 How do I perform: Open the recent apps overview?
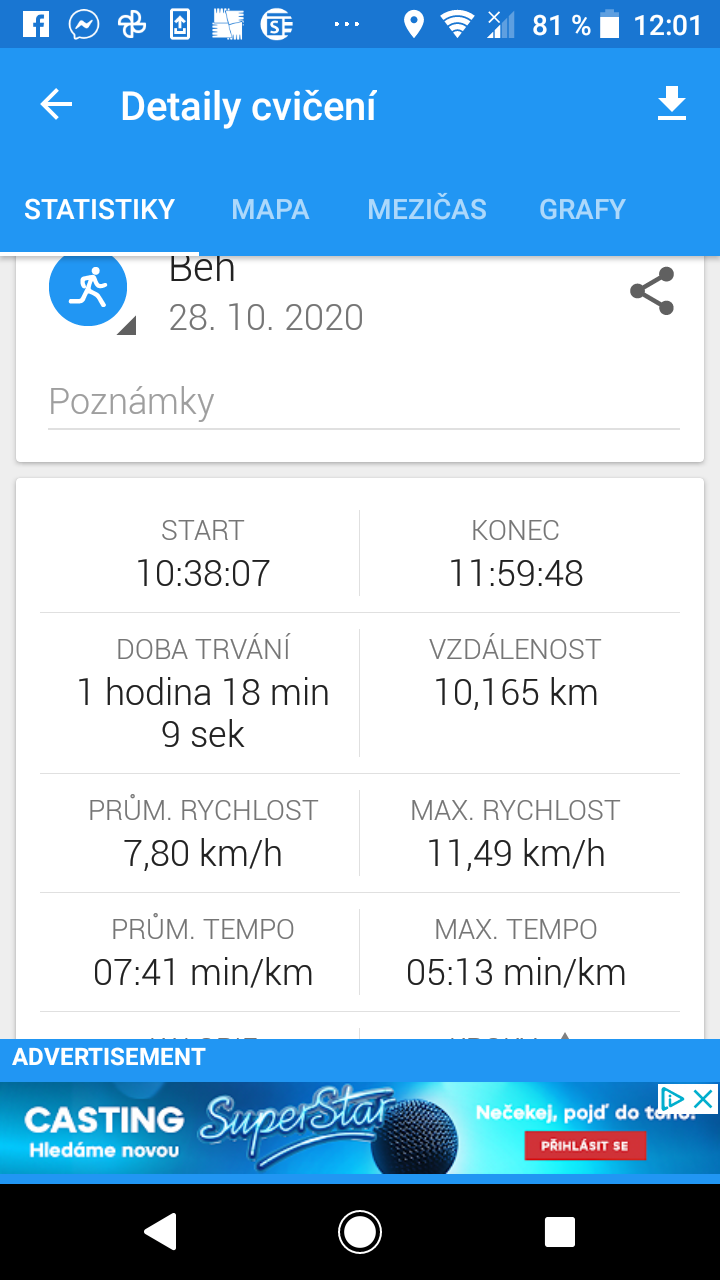click(560, 1232)
